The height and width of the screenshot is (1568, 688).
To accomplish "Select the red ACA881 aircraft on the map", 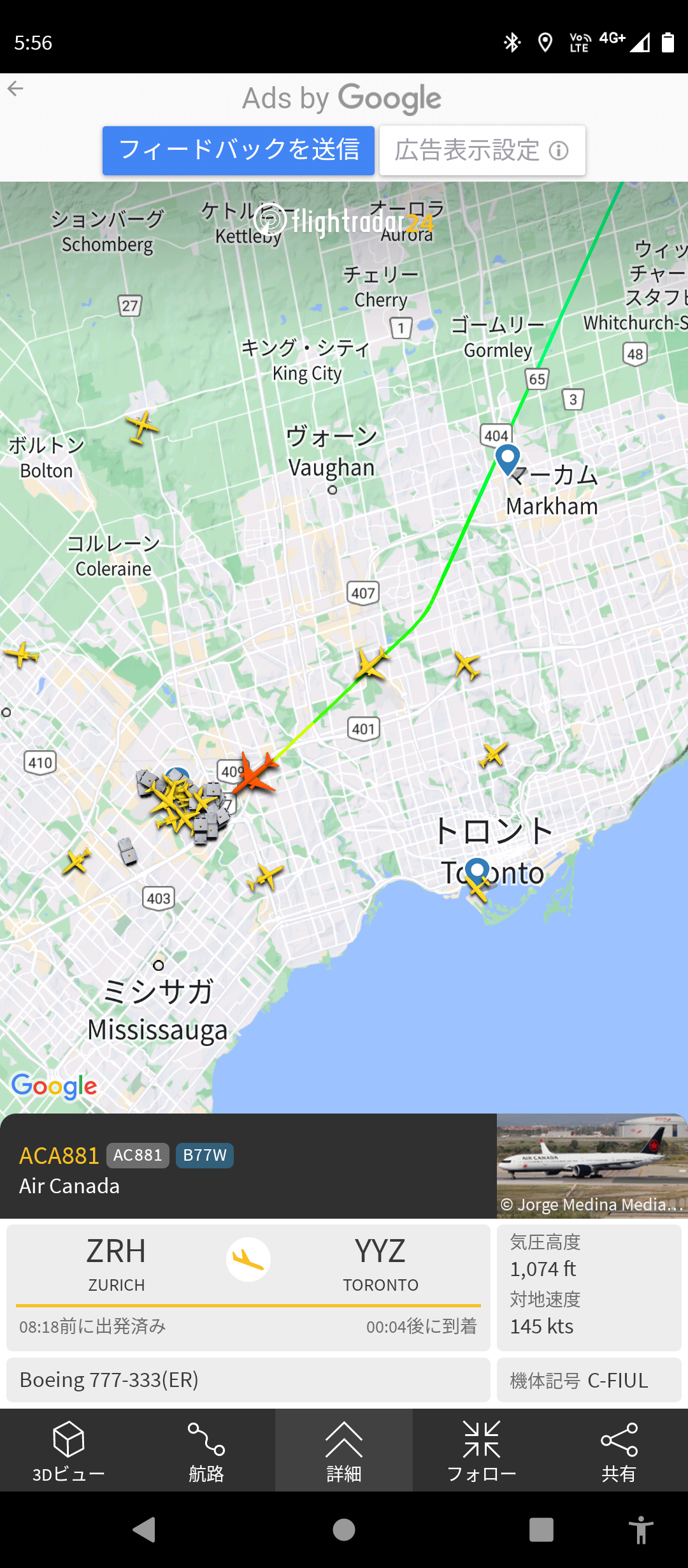I will click(x=256, y=773).
